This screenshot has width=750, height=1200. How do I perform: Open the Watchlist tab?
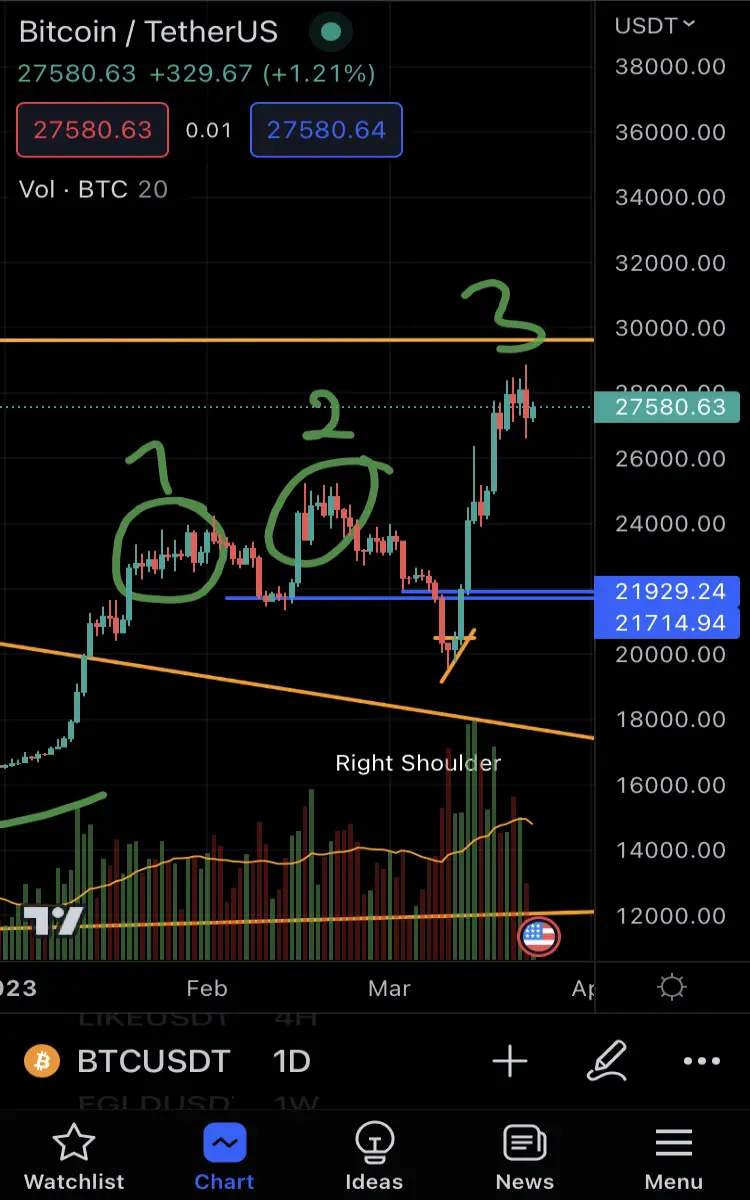click(x=74, y=1156)
